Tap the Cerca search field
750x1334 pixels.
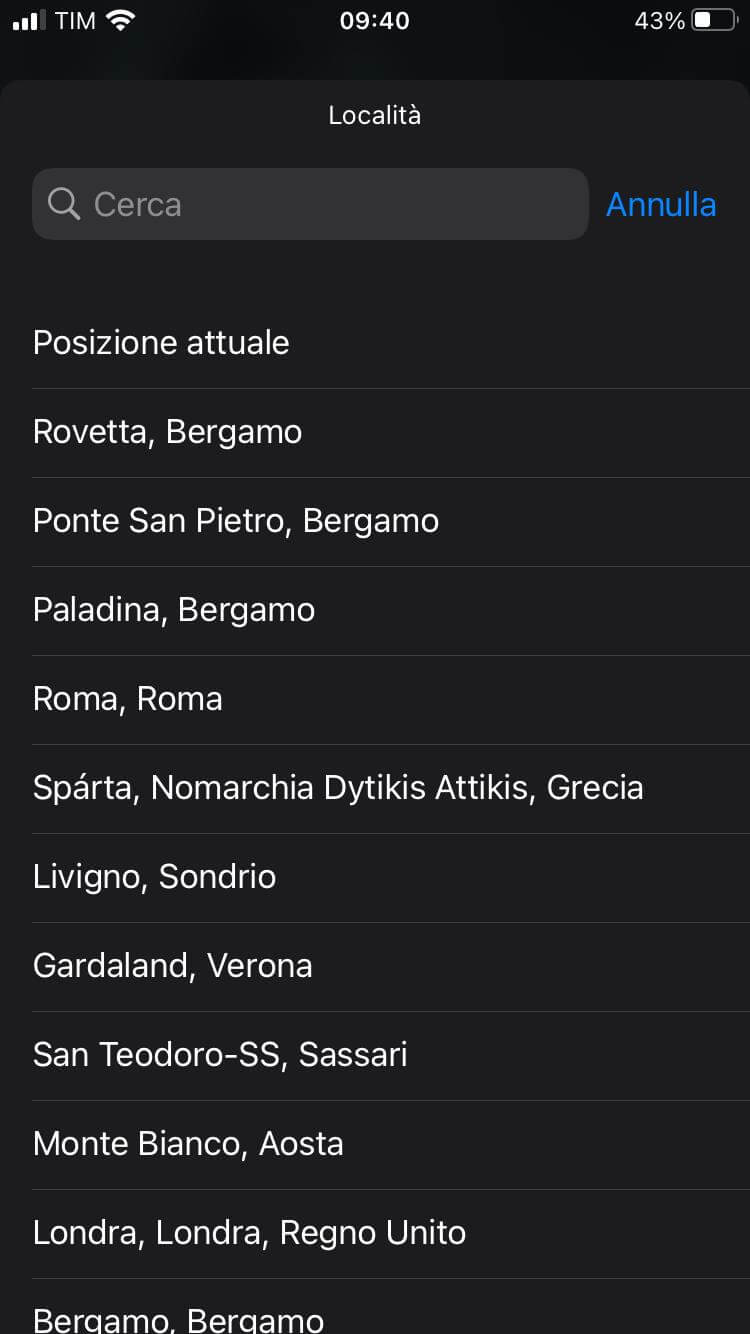[310, 204]
